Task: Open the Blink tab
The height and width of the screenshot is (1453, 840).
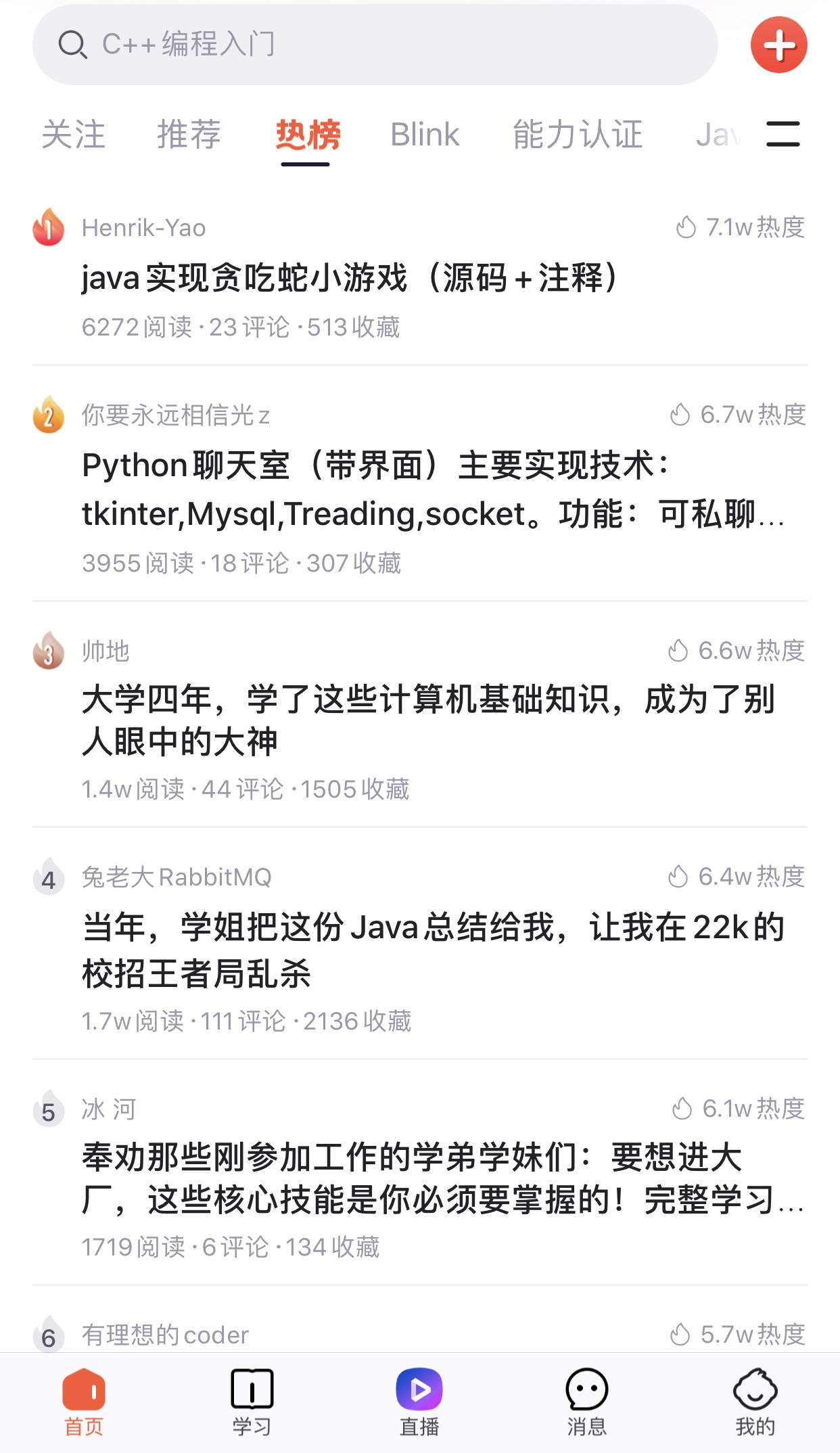Action: tap(425, 135)
